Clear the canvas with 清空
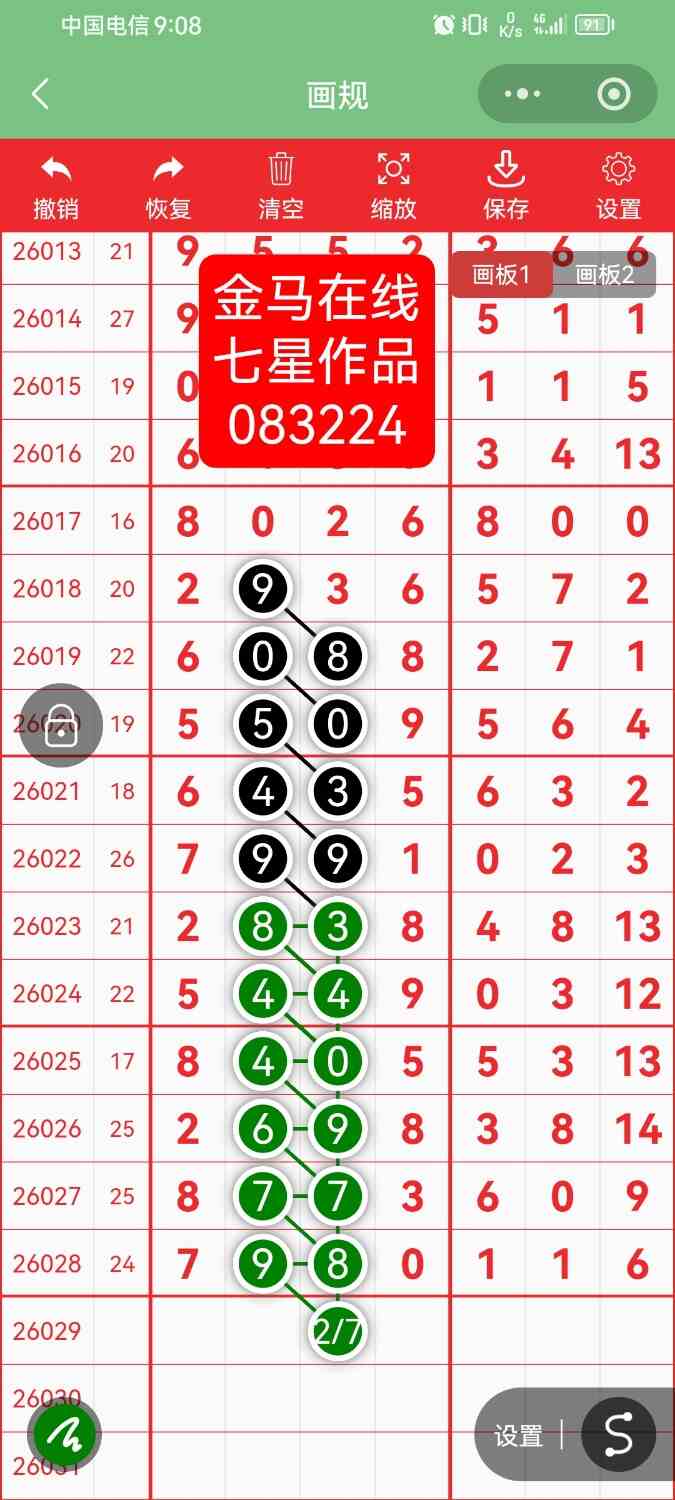This screenshot has width=675, height=1500. (x=281, y=186)
